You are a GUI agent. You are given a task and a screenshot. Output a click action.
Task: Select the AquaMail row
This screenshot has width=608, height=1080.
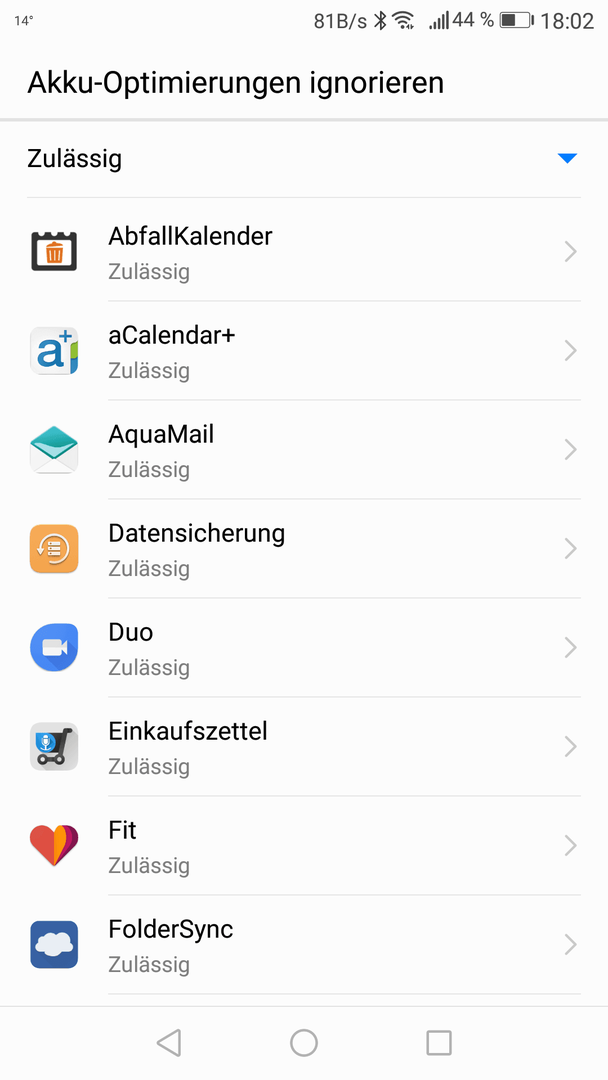pos(304,450)
